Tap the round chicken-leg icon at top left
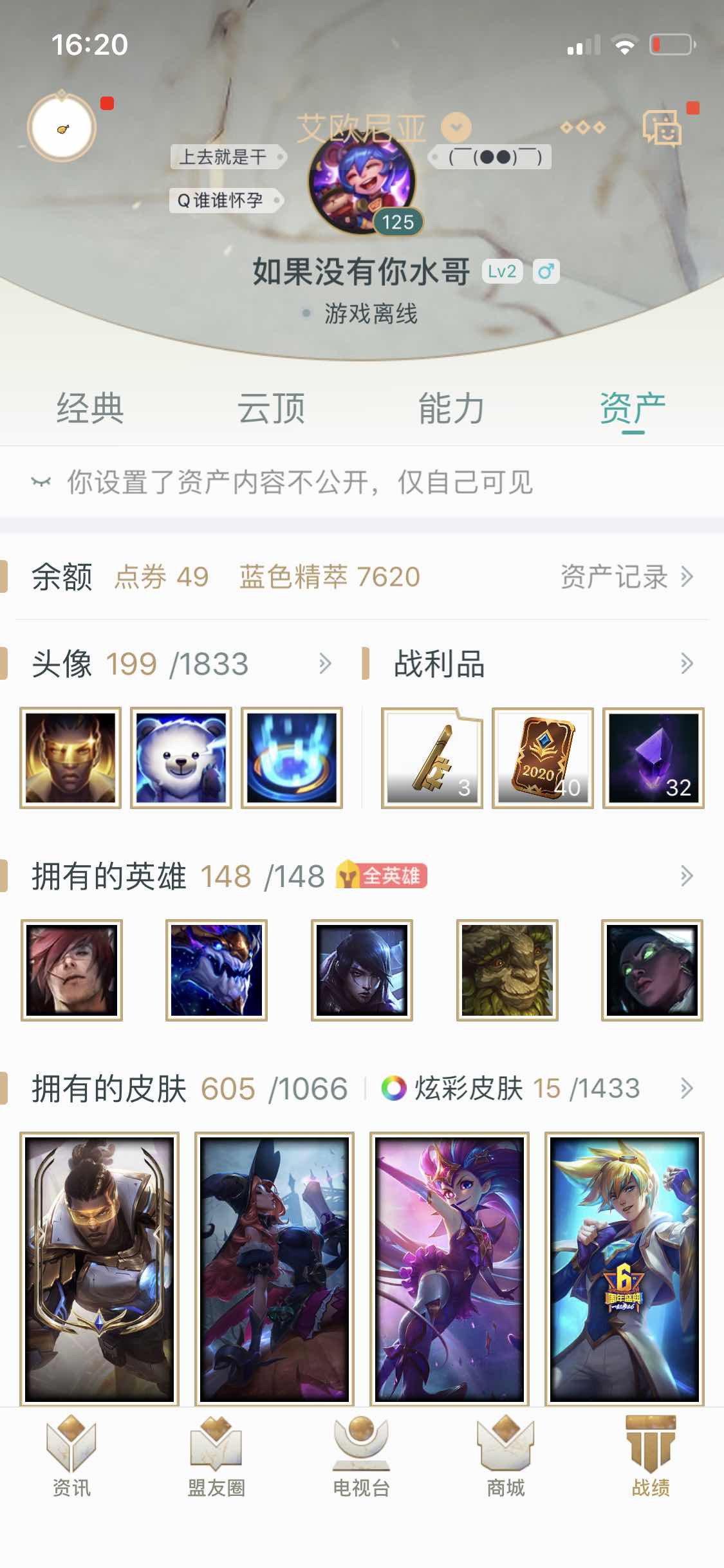The width and height of the screenshot is (724, 1568). 62,127
